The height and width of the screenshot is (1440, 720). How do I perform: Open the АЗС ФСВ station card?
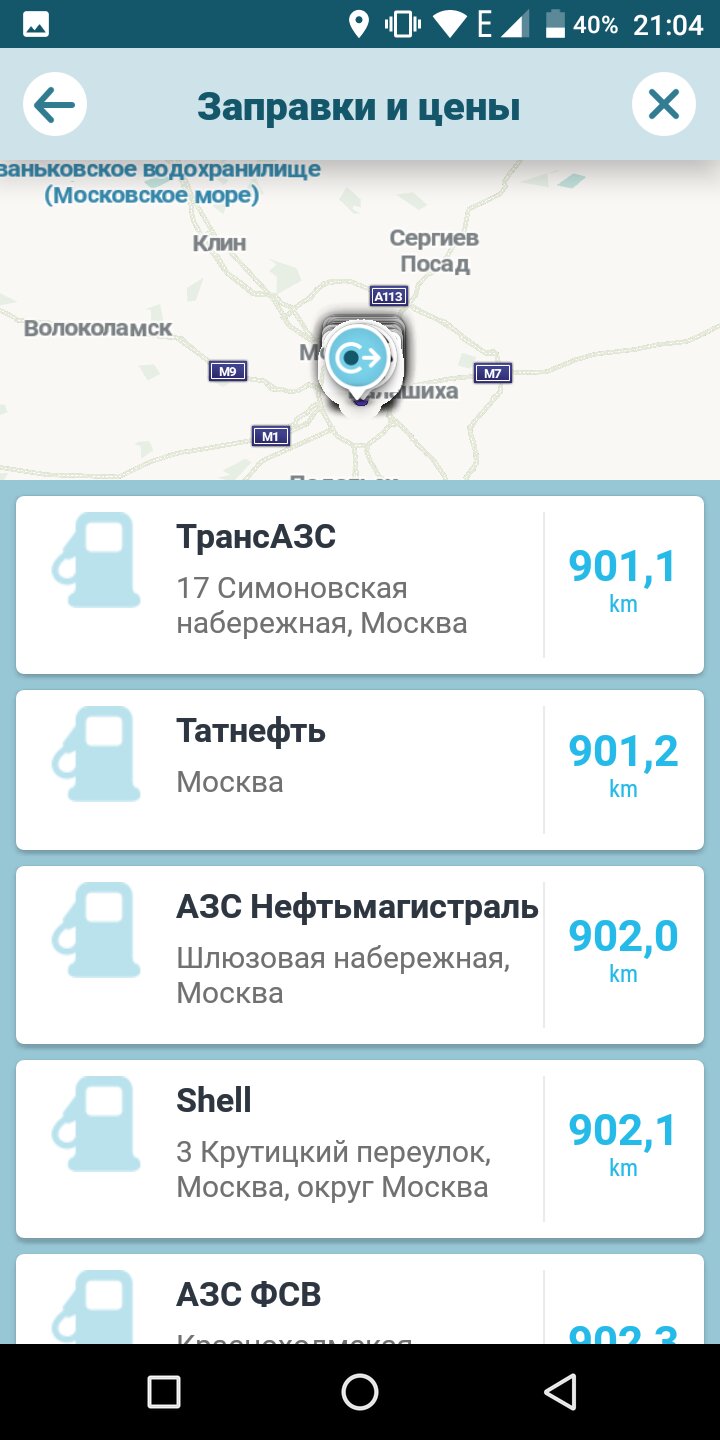pos(360,1299)
